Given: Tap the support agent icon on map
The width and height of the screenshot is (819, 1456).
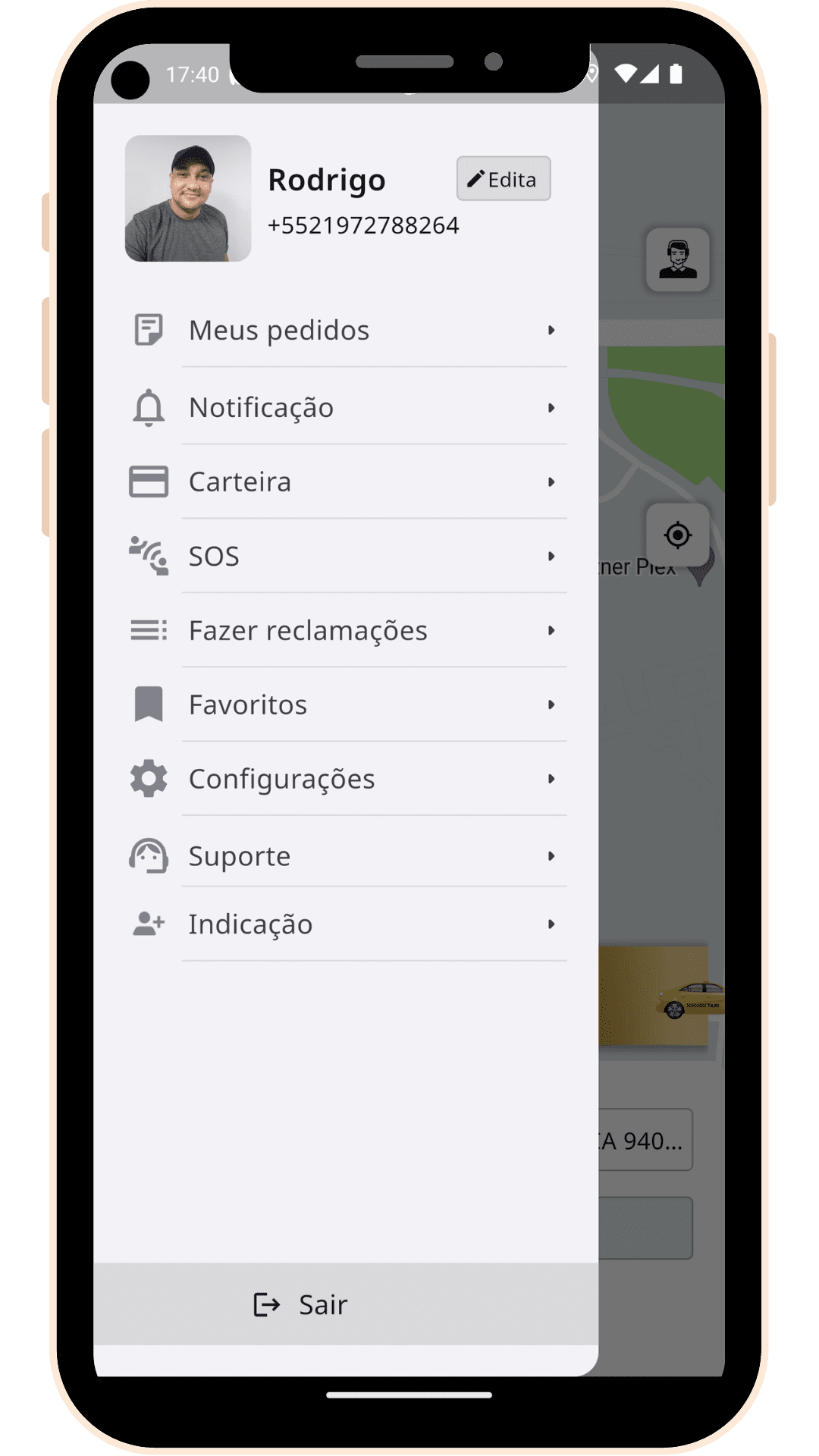Looking at the screenshot, I should (678, 259).
